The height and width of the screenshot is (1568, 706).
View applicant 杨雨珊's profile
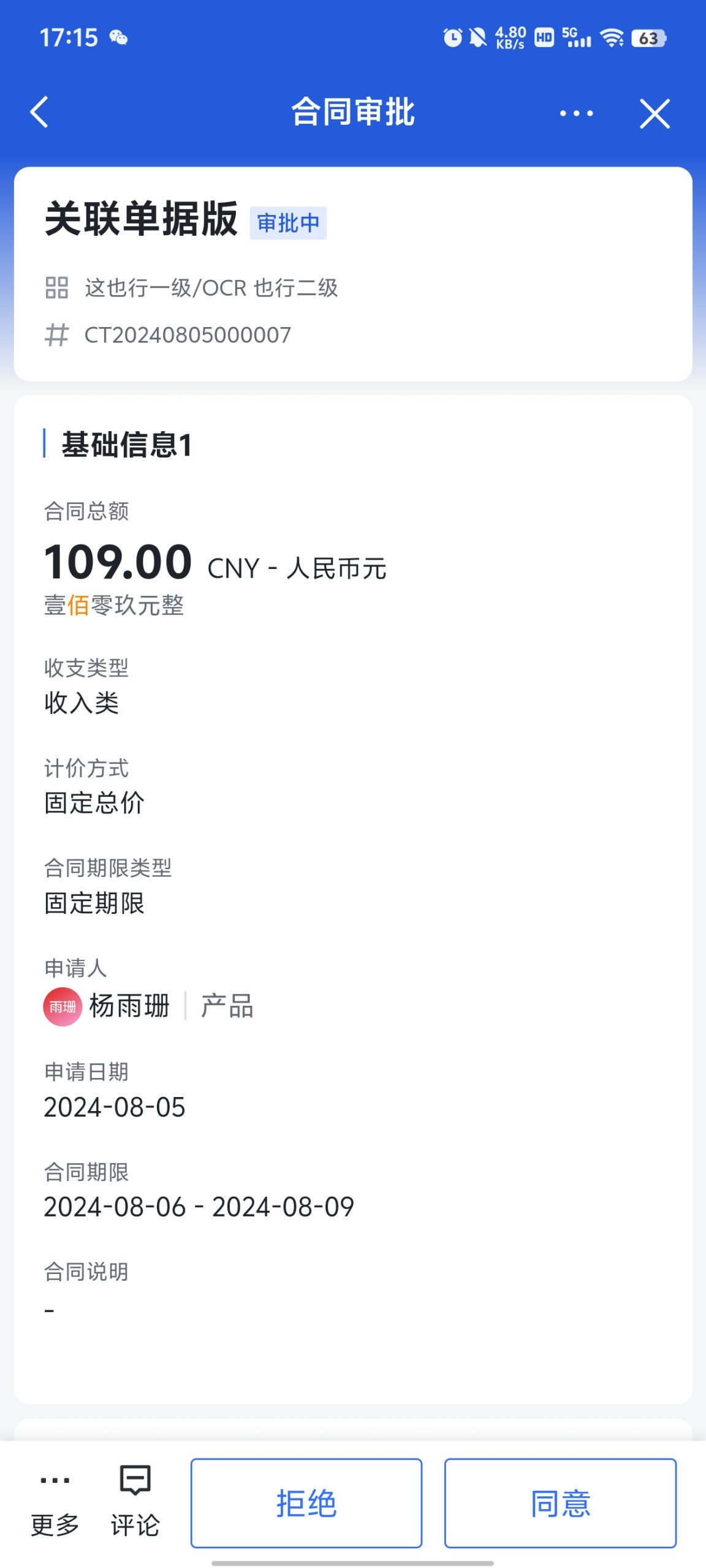107,1006
